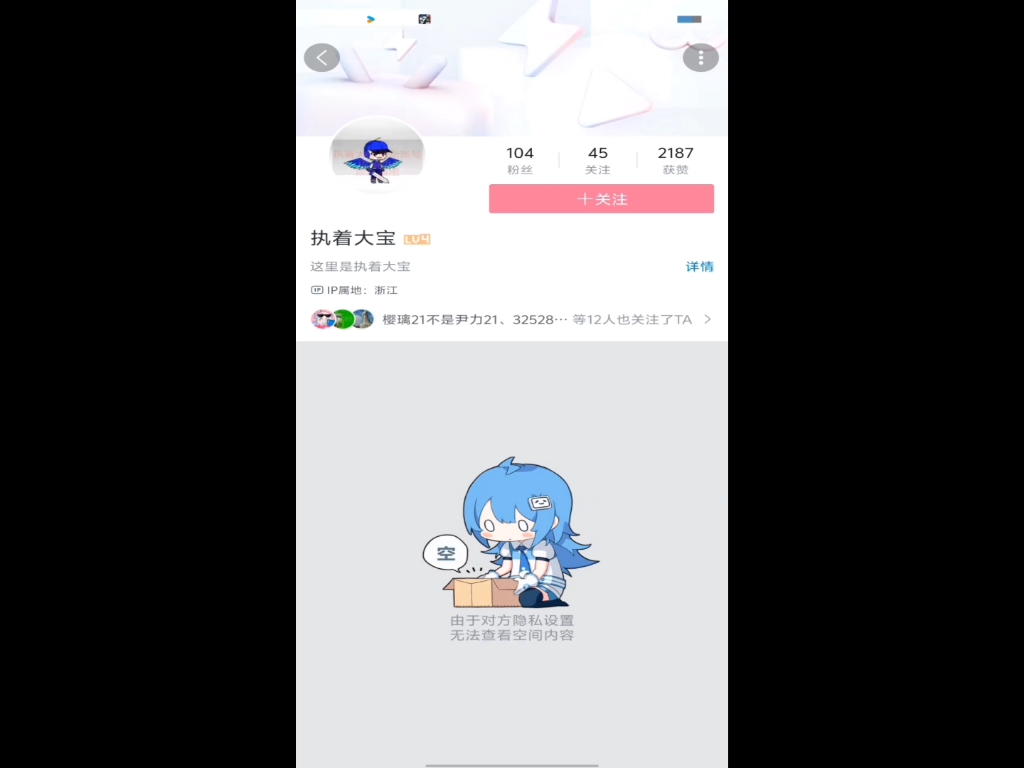This screenshot has height=768, width=1024.
Task: Open the 详情 details link
Action: point(699,267)
